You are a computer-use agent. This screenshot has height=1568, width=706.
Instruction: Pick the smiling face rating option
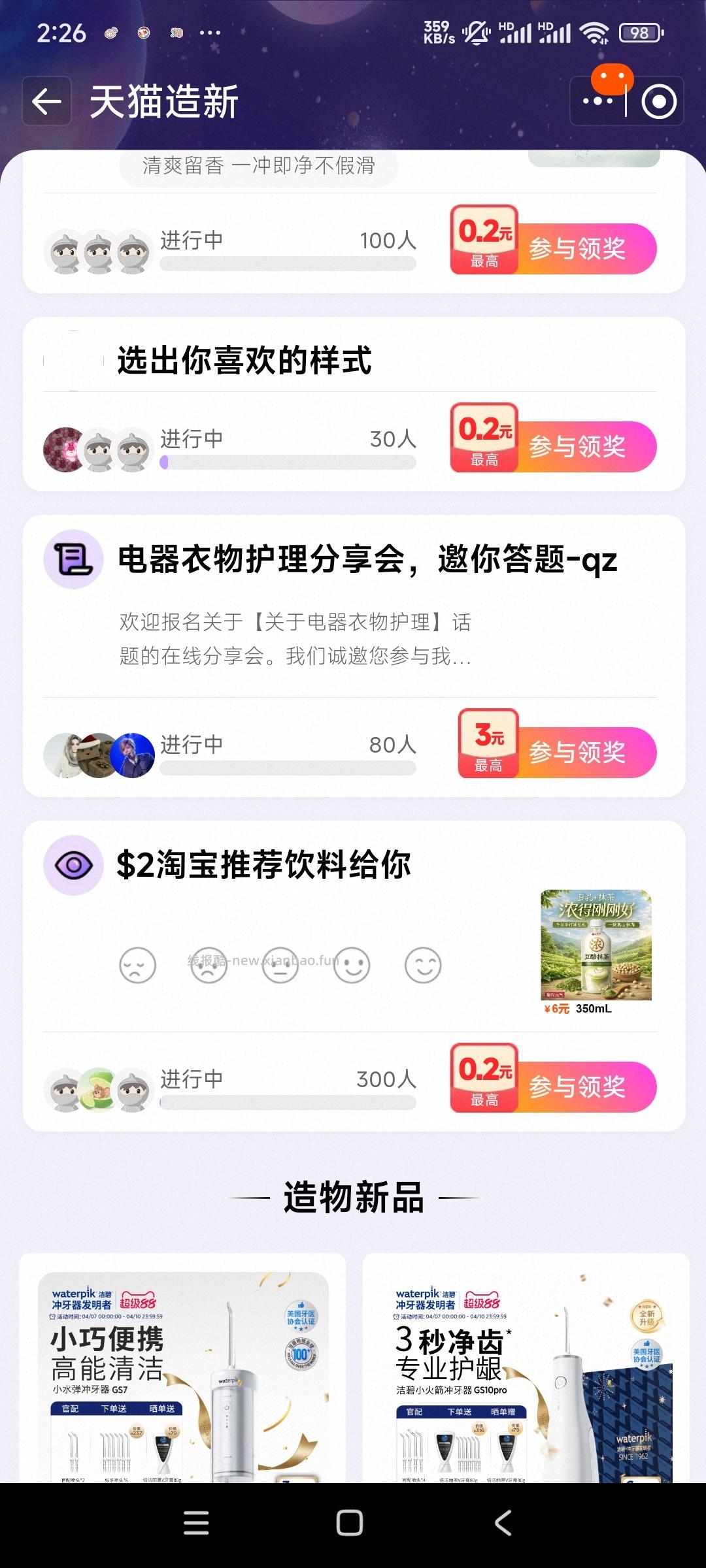click(352, 964)
